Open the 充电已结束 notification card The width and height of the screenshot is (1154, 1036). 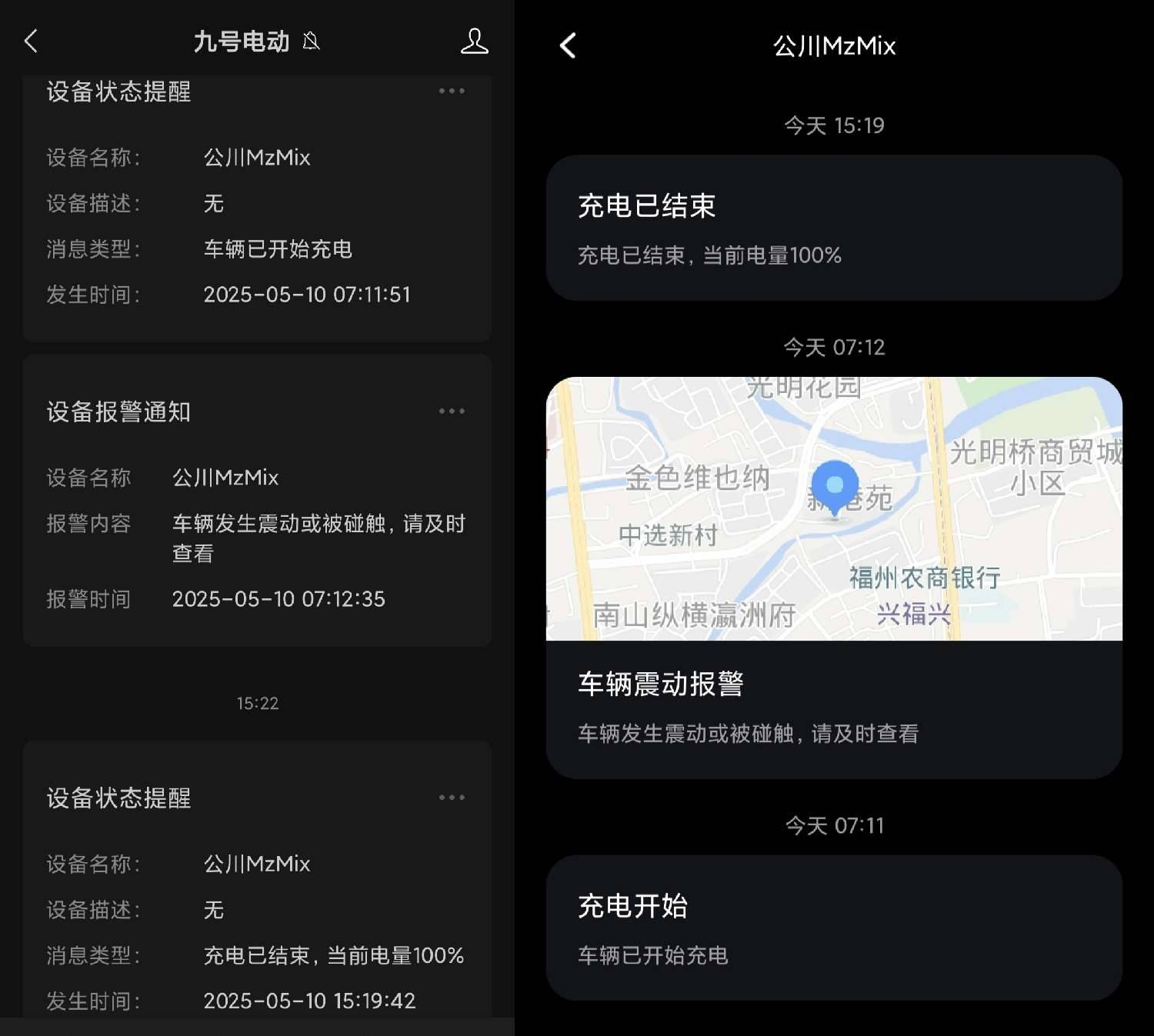pyautogui.click(x=834, y=228)
